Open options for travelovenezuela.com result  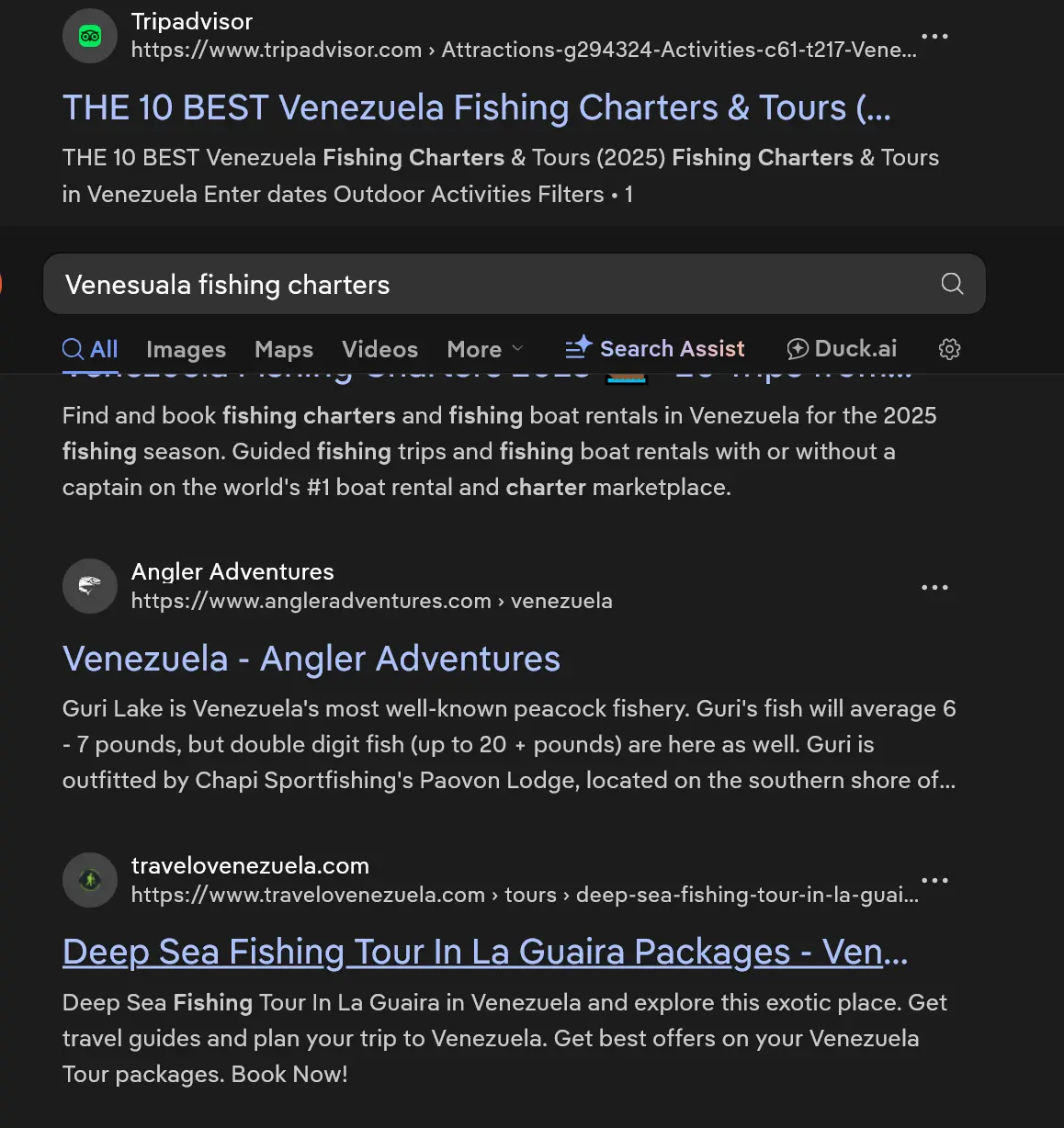click(x=934, y=880)
